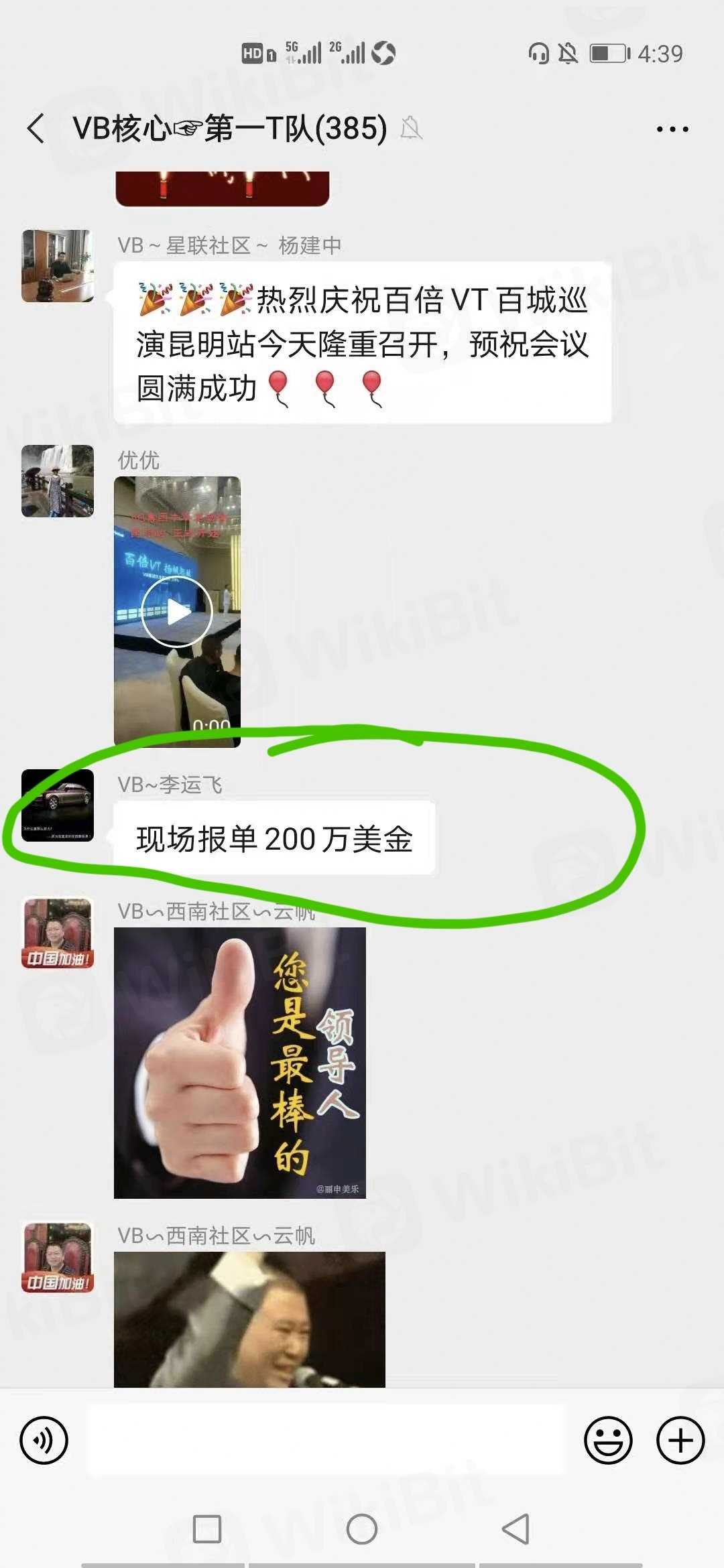This screenshot has height=1568, width=724.
Task: Focus the message text field
Action: click(326, 1440)
